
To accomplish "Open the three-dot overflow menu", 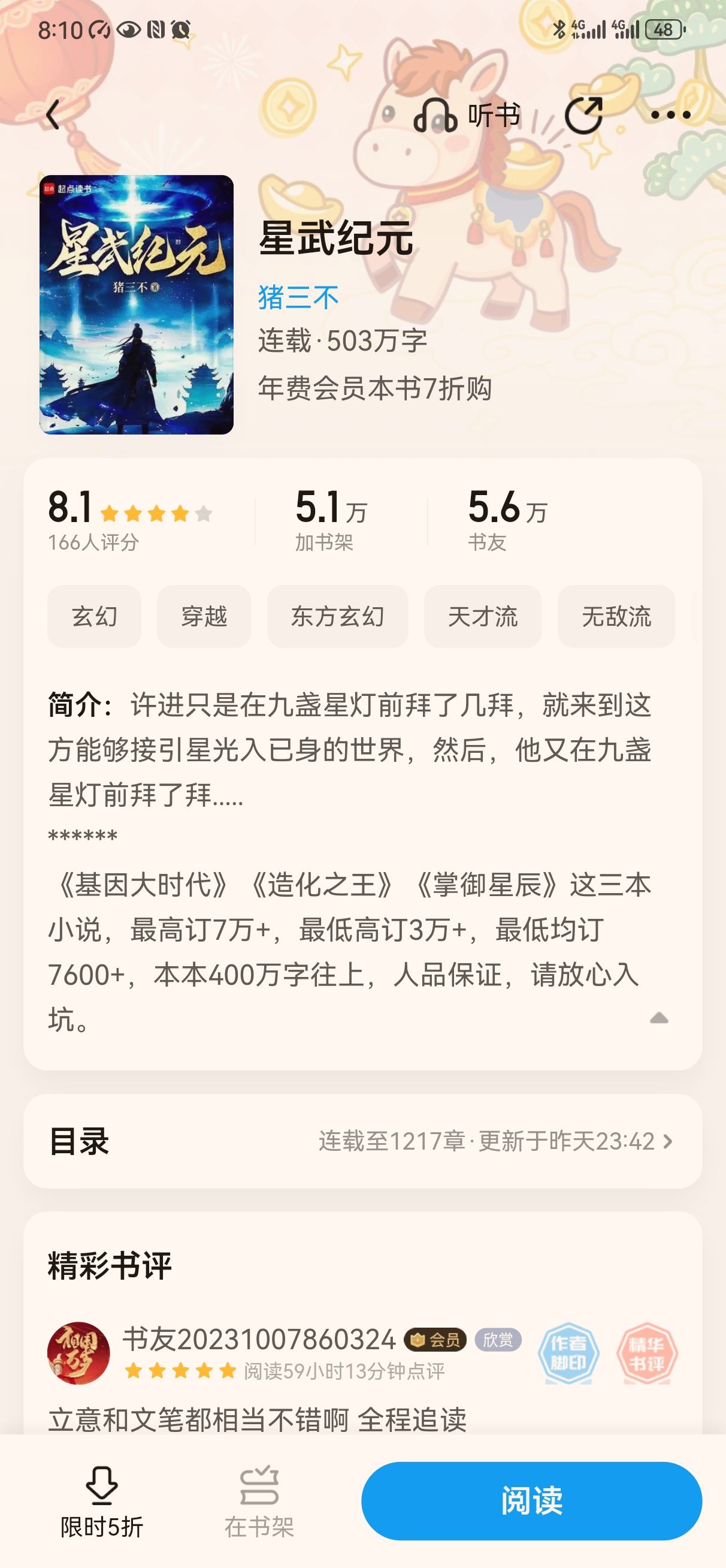I will click(x=670, y=114).
